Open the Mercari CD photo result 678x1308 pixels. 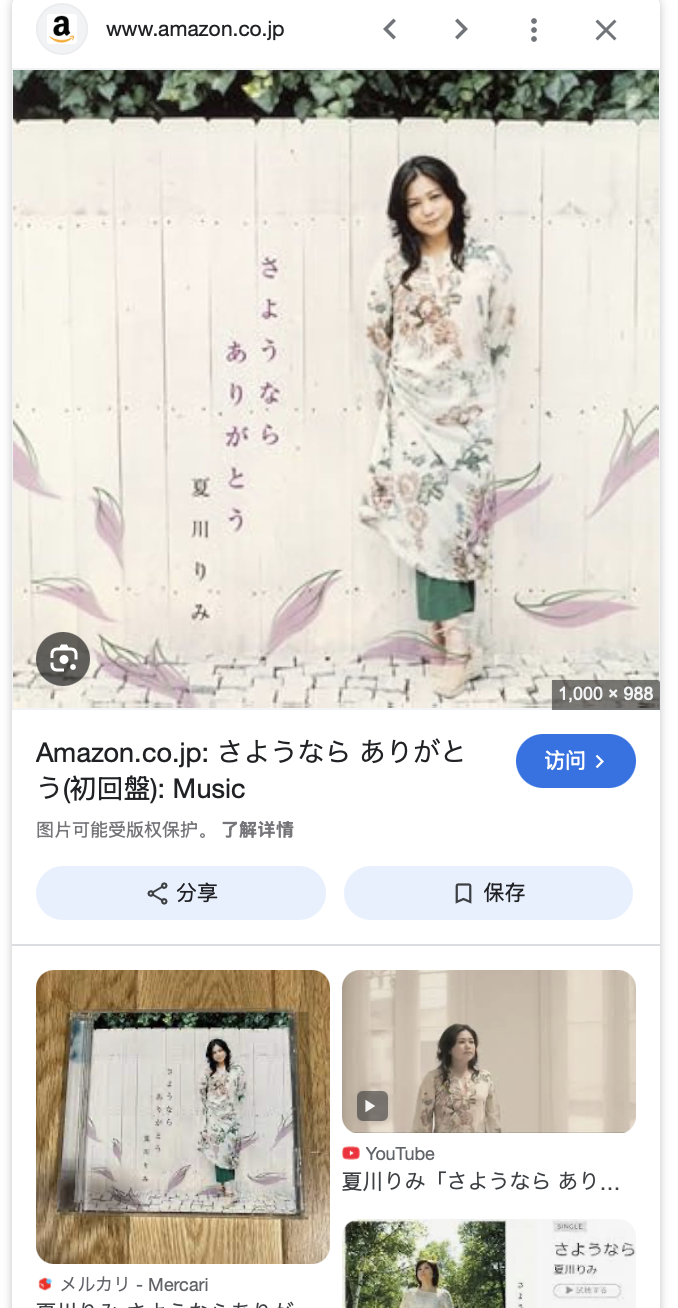coord(183,1116)
